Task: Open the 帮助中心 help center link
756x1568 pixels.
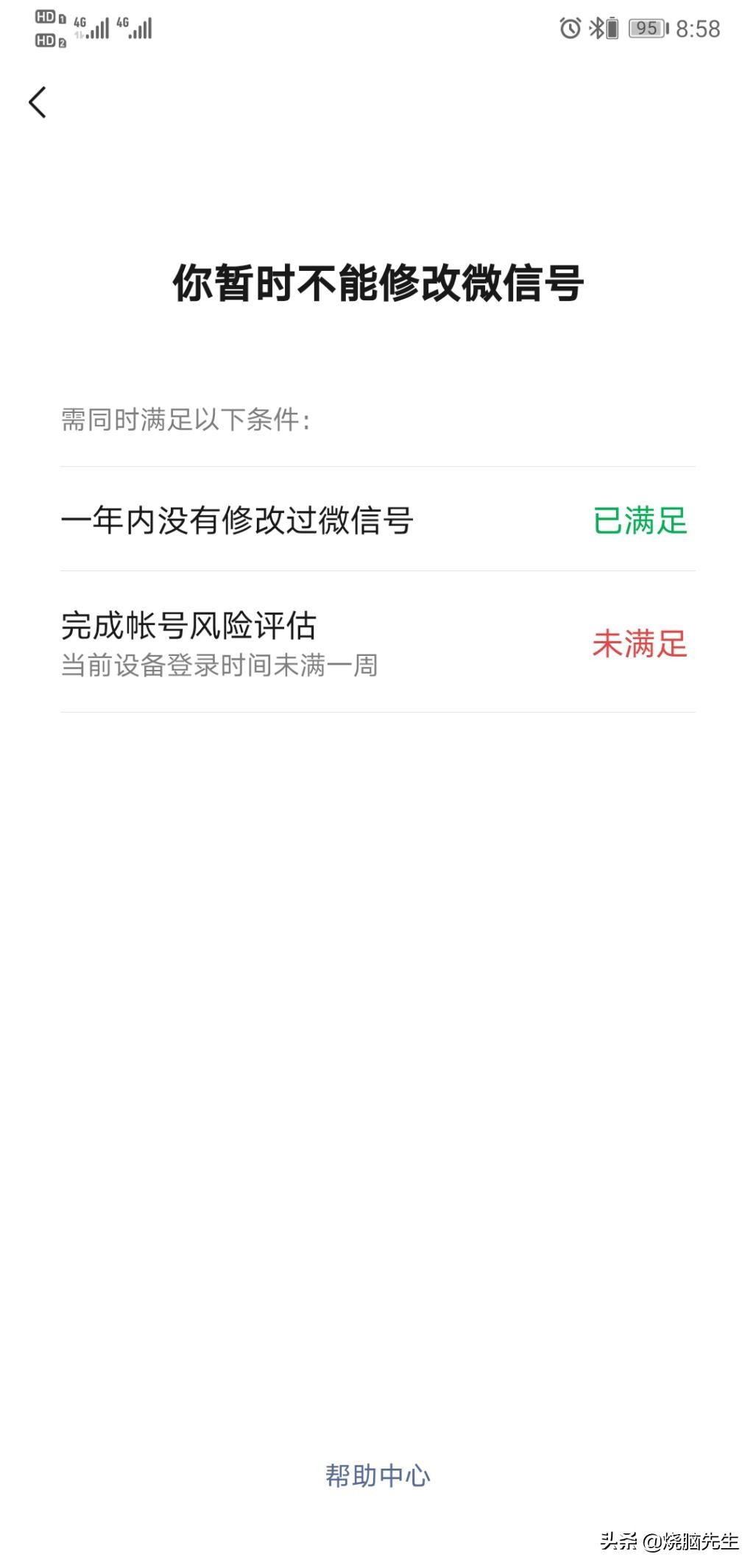Action: (x=377, y=1475)
